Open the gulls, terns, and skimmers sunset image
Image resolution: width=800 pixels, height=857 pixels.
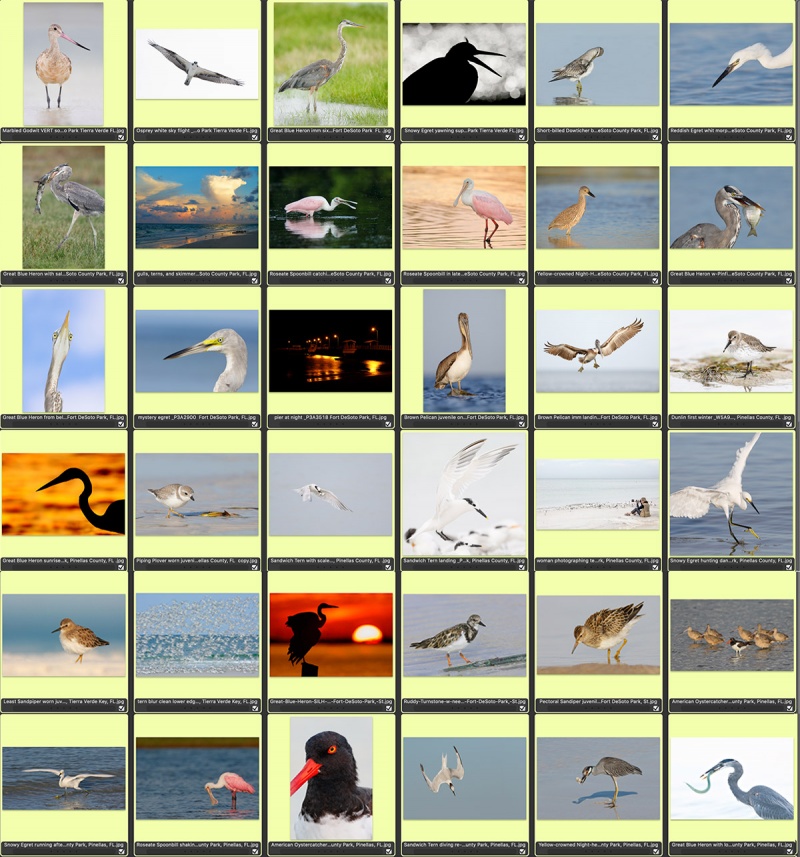point(196,207)
